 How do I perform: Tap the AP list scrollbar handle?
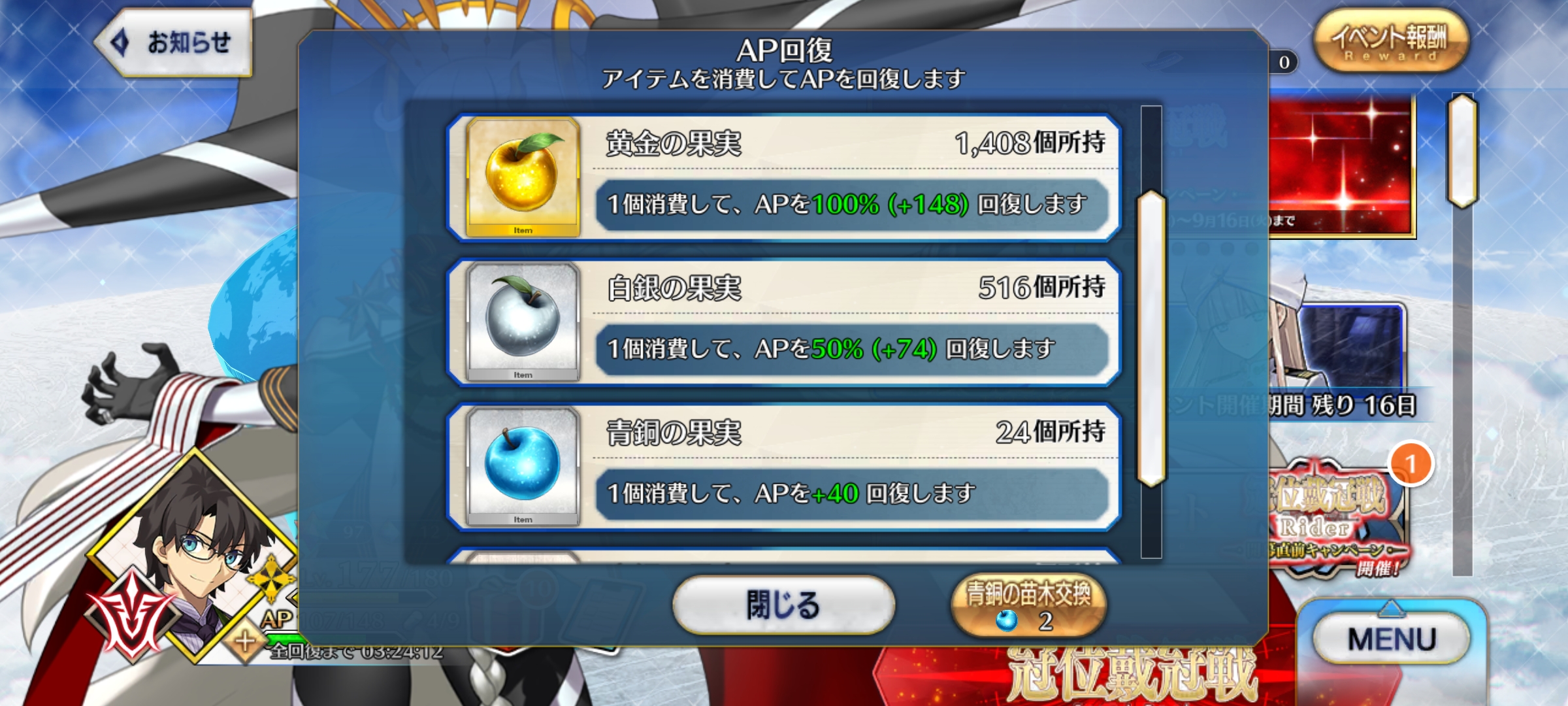[1151, 339]
